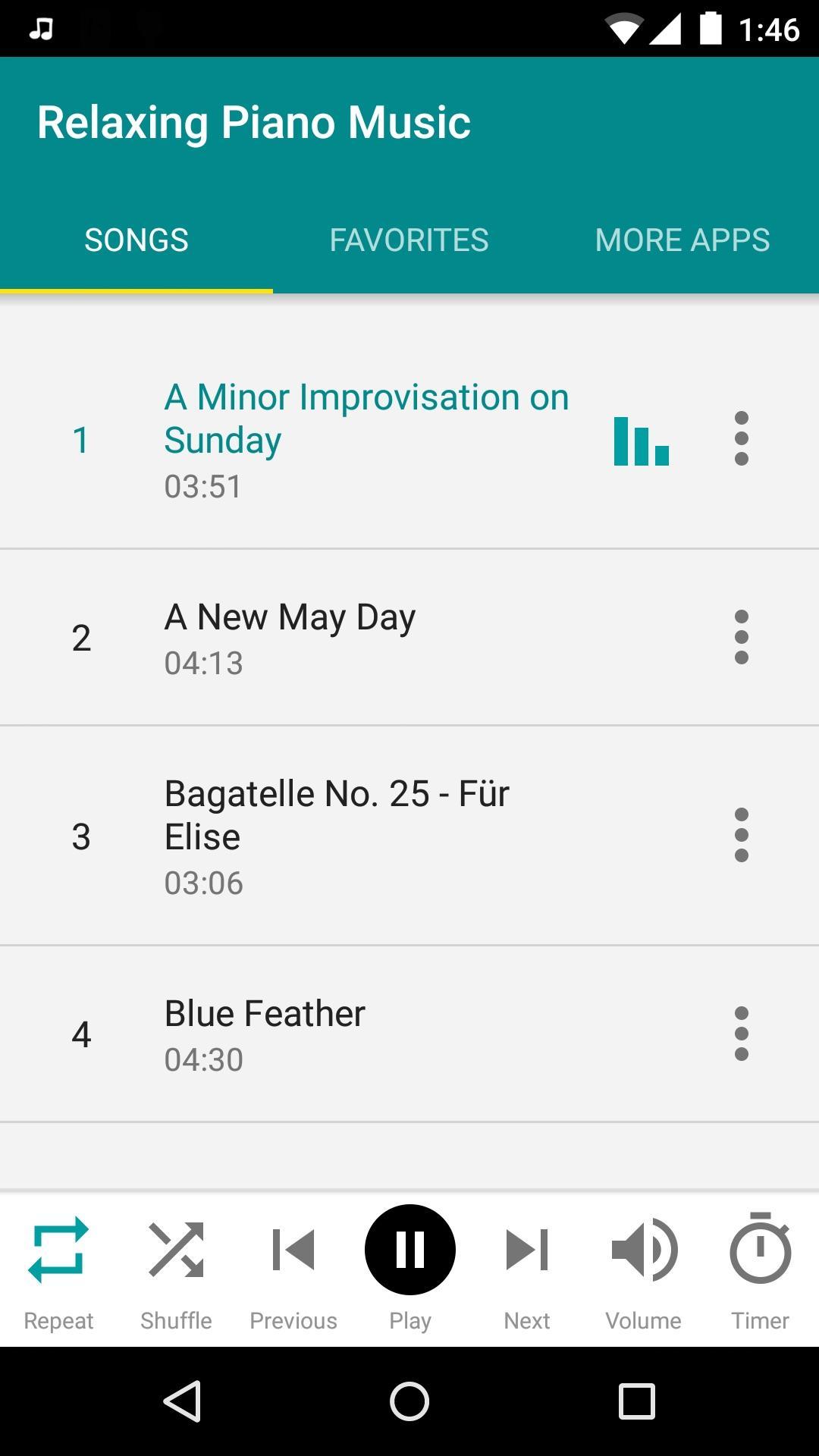Viewport: 819px width, 1456px height.
Task: Toggle the Repeat mode
Action: click(x=58, y=1268)
